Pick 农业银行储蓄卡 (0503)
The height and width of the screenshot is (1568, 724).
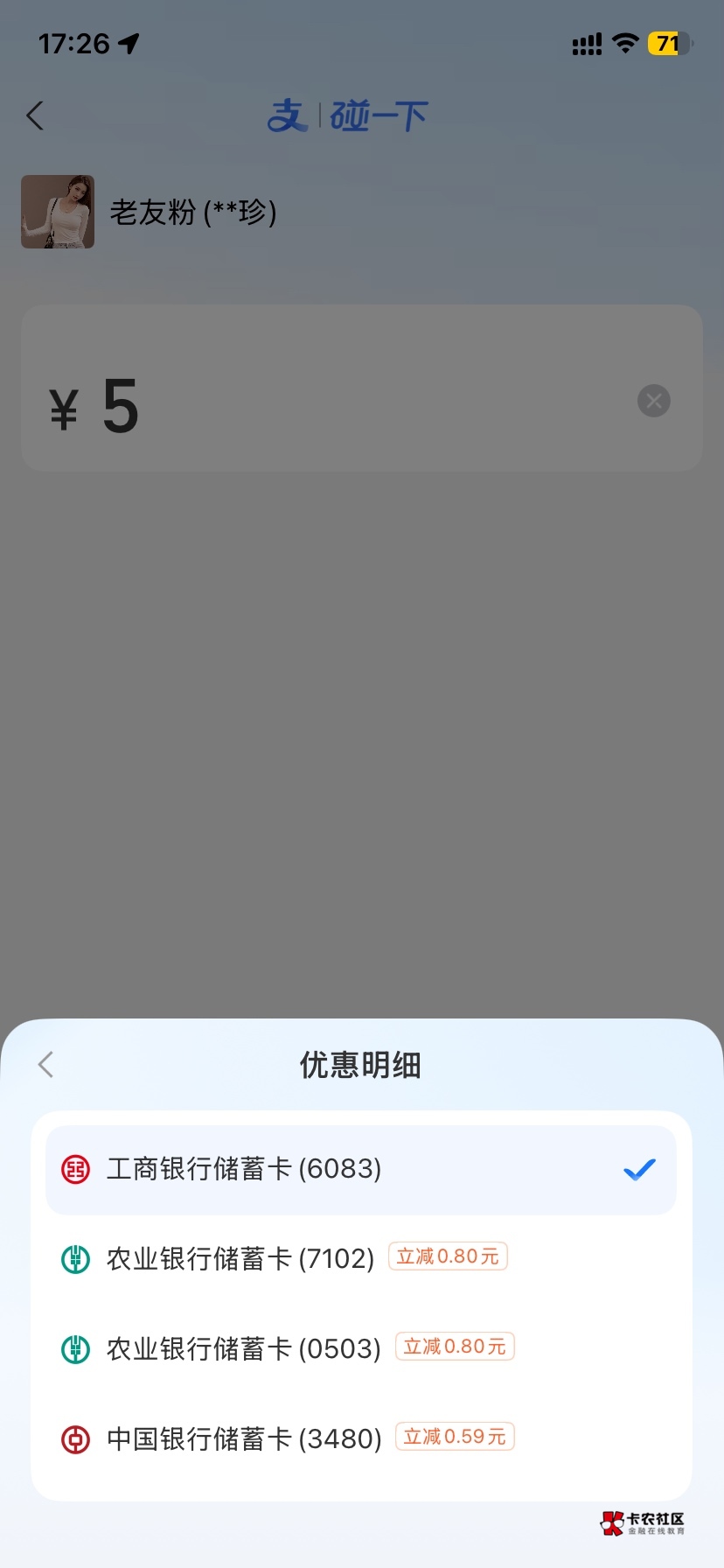point(361,1348)
